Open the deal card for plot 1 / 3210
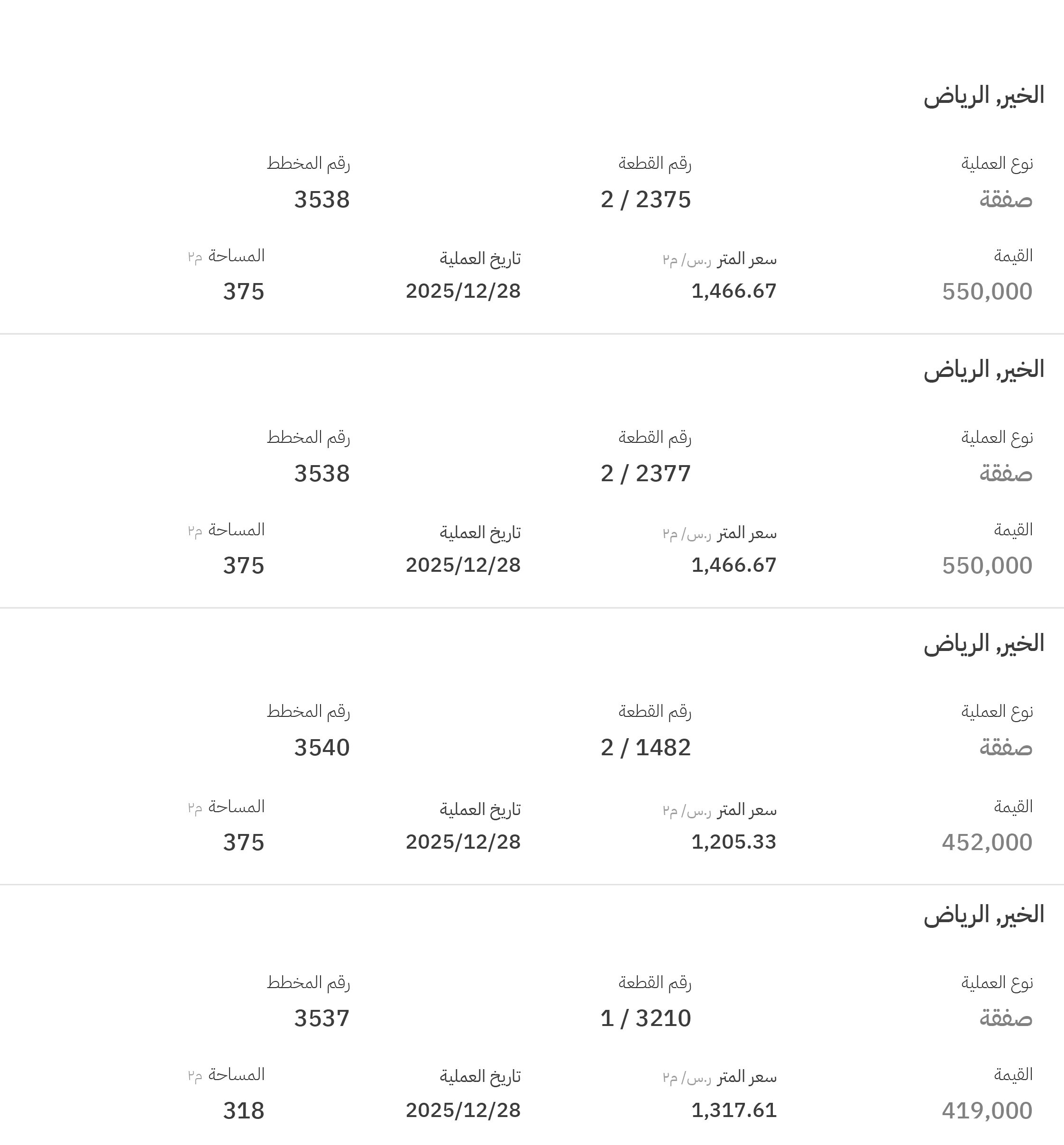Screen dimensions: 1064x1145 coord(645,1018)
